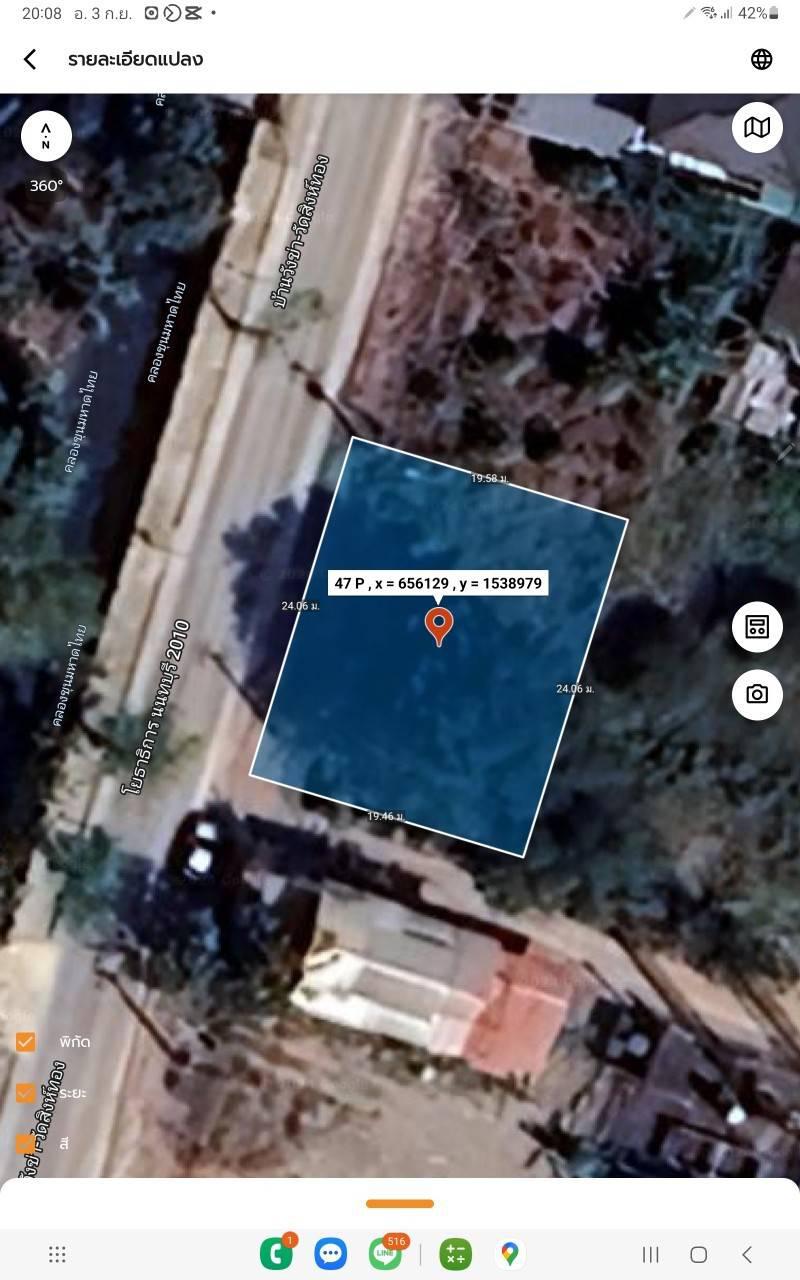Tap the orange bottom sheet handle

tap(400, 1204)
